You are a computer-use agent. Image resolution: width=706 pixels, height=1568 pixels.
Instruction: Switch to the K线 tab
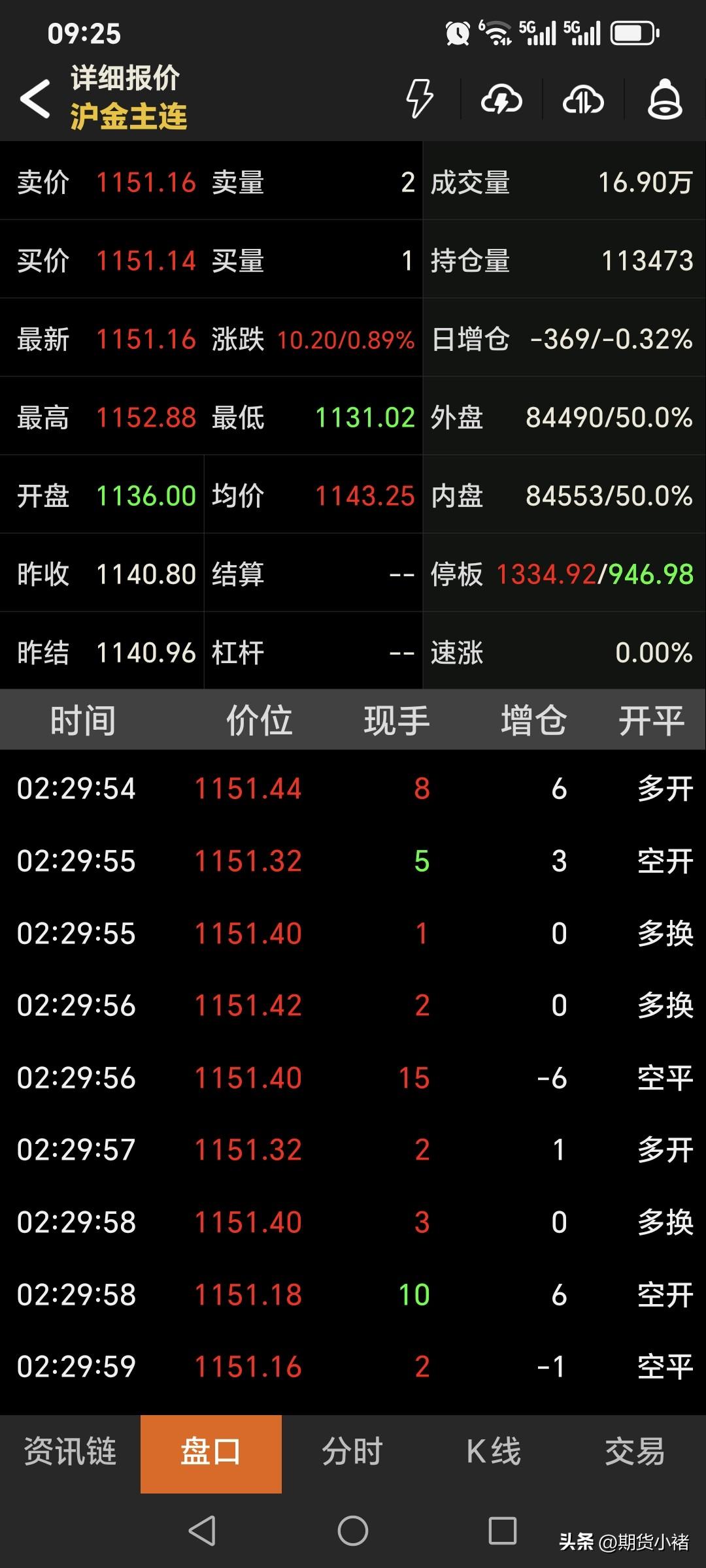click(x=494, y=1454)
